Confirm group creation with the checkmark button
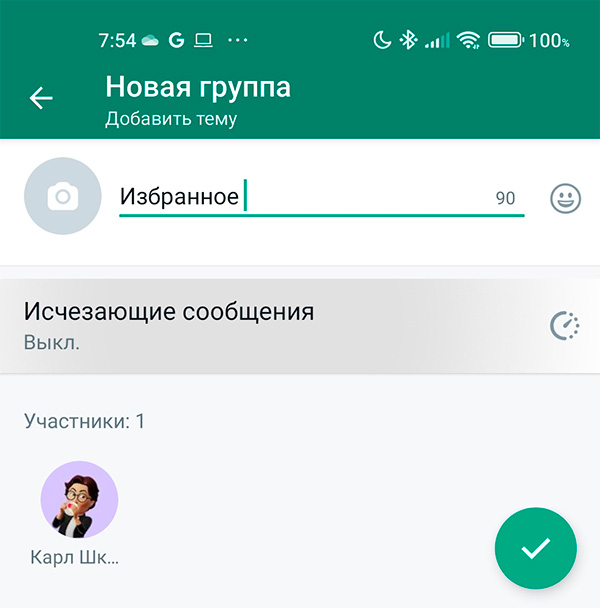Screen dimensions: 600x608 point(536,547)
